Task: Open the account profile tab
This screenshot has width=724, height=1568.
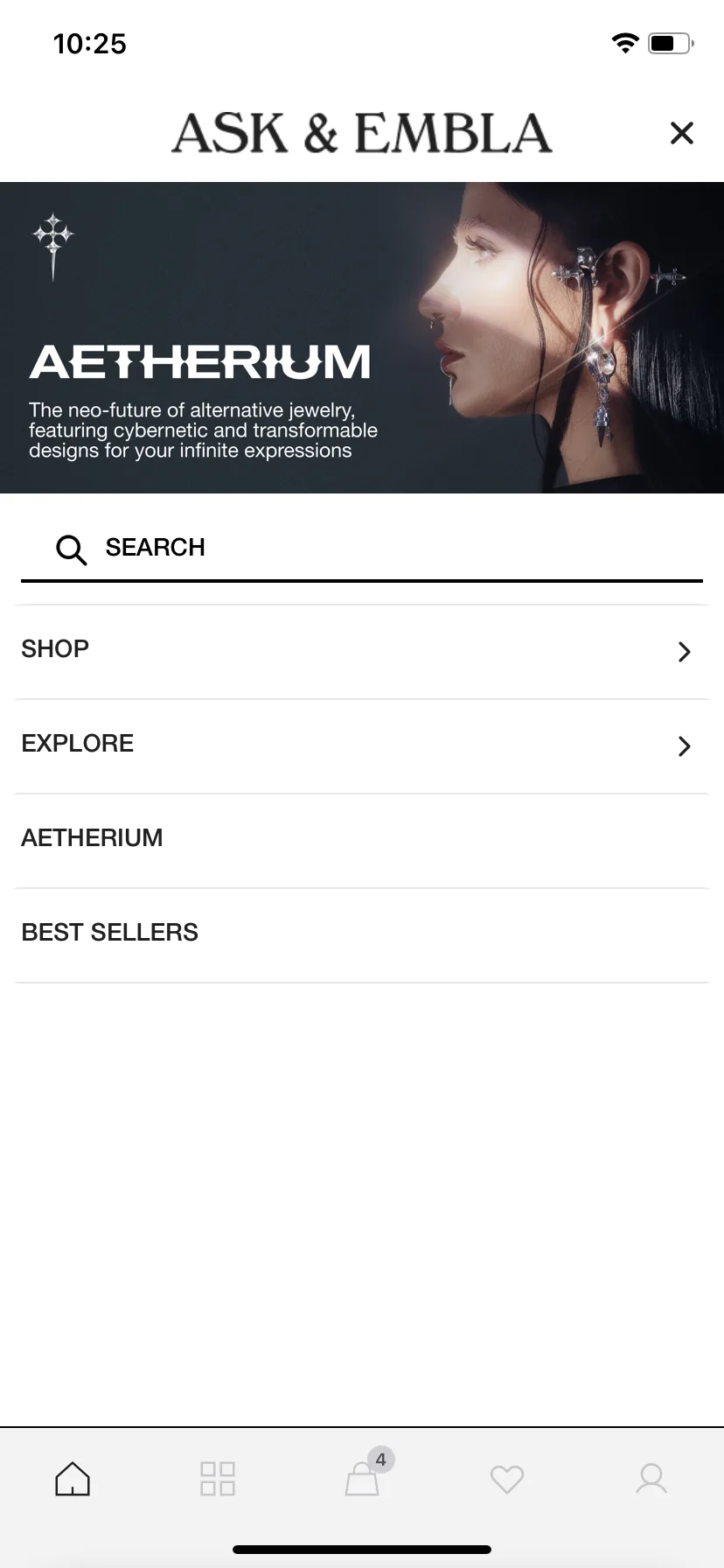Action: click(x=651, y=1479)
